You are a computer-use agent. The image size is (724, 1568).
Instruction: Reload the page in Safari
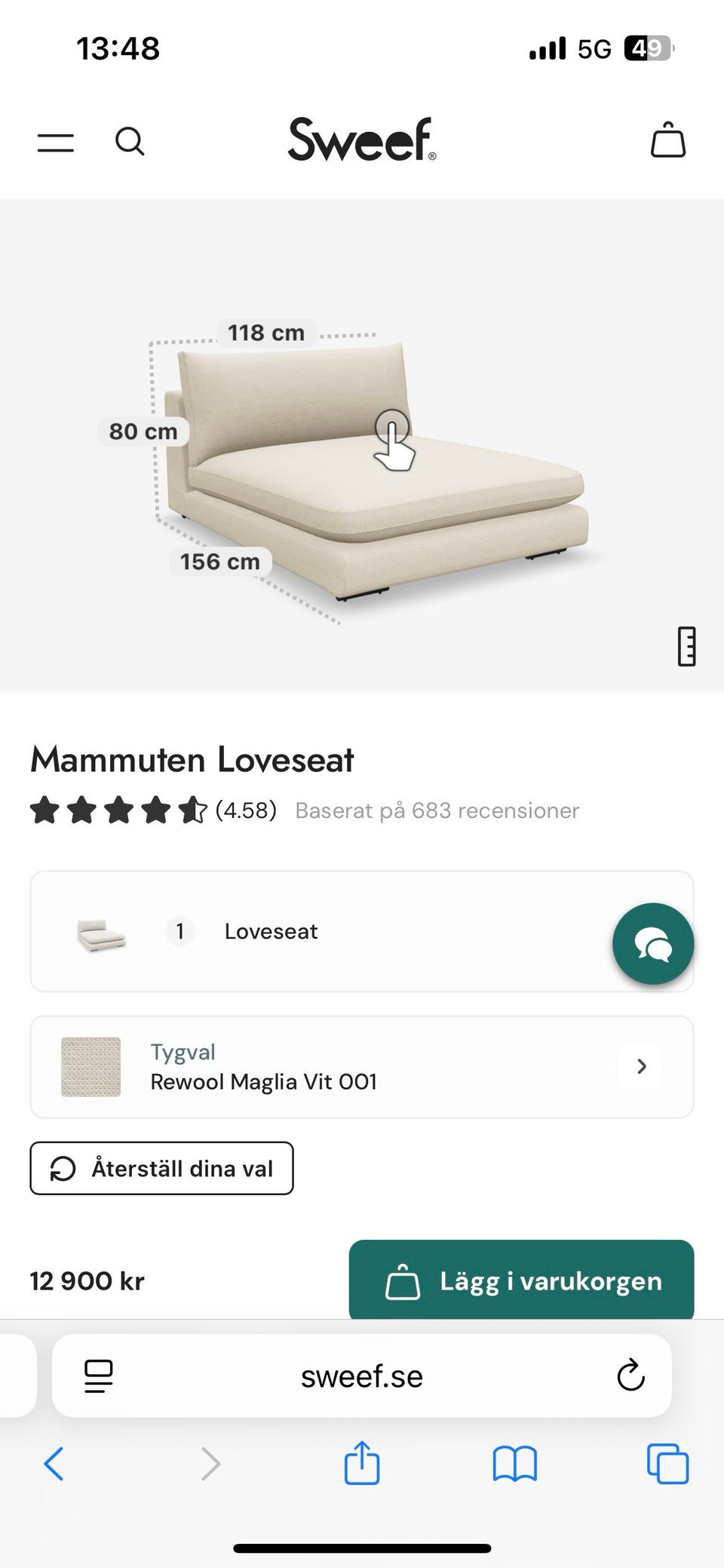(x=630, y=1375)
